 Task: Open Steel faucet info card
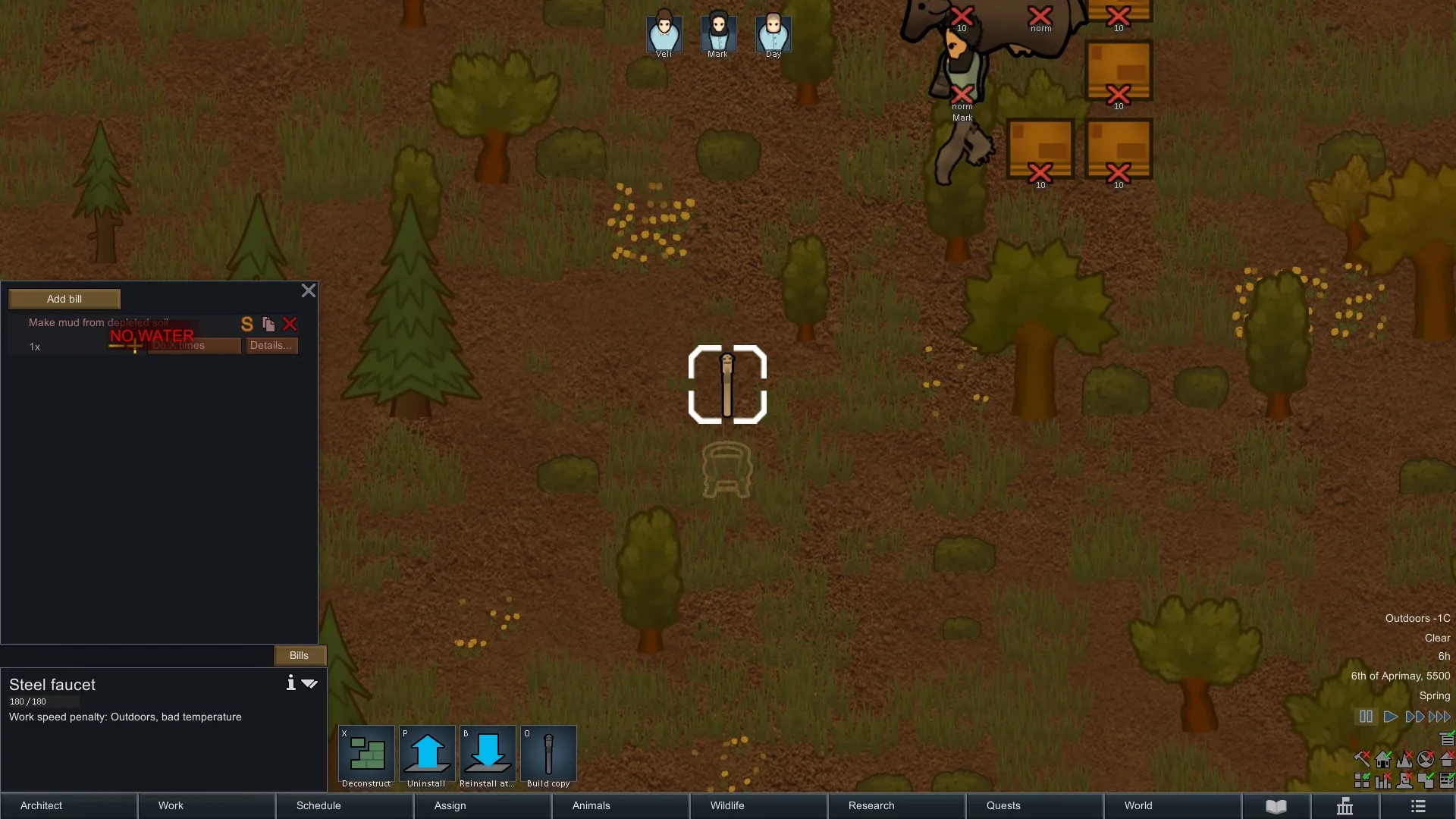point(290,682)
